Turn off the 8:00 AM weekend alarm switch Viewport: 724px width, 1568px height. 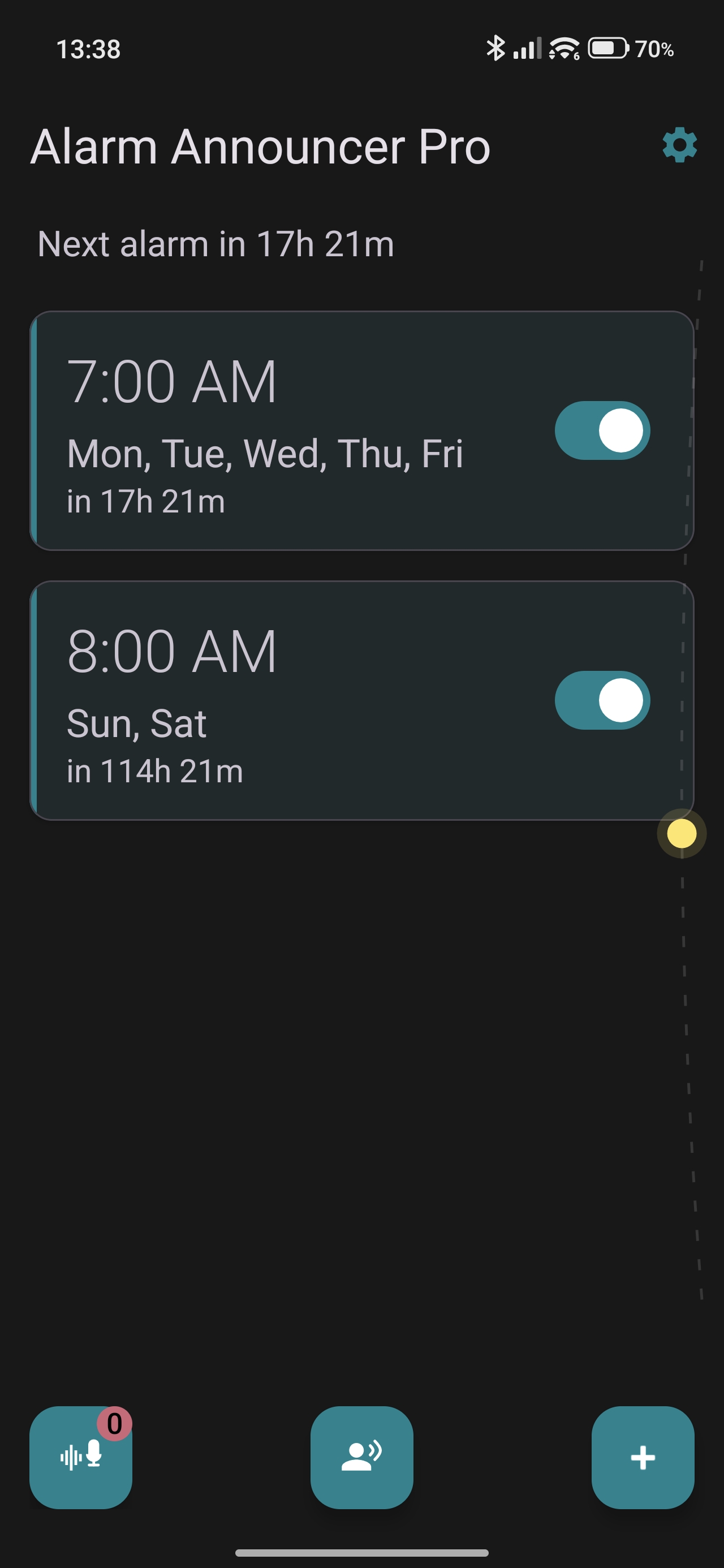pyautogui.click(x=602, y=700)
